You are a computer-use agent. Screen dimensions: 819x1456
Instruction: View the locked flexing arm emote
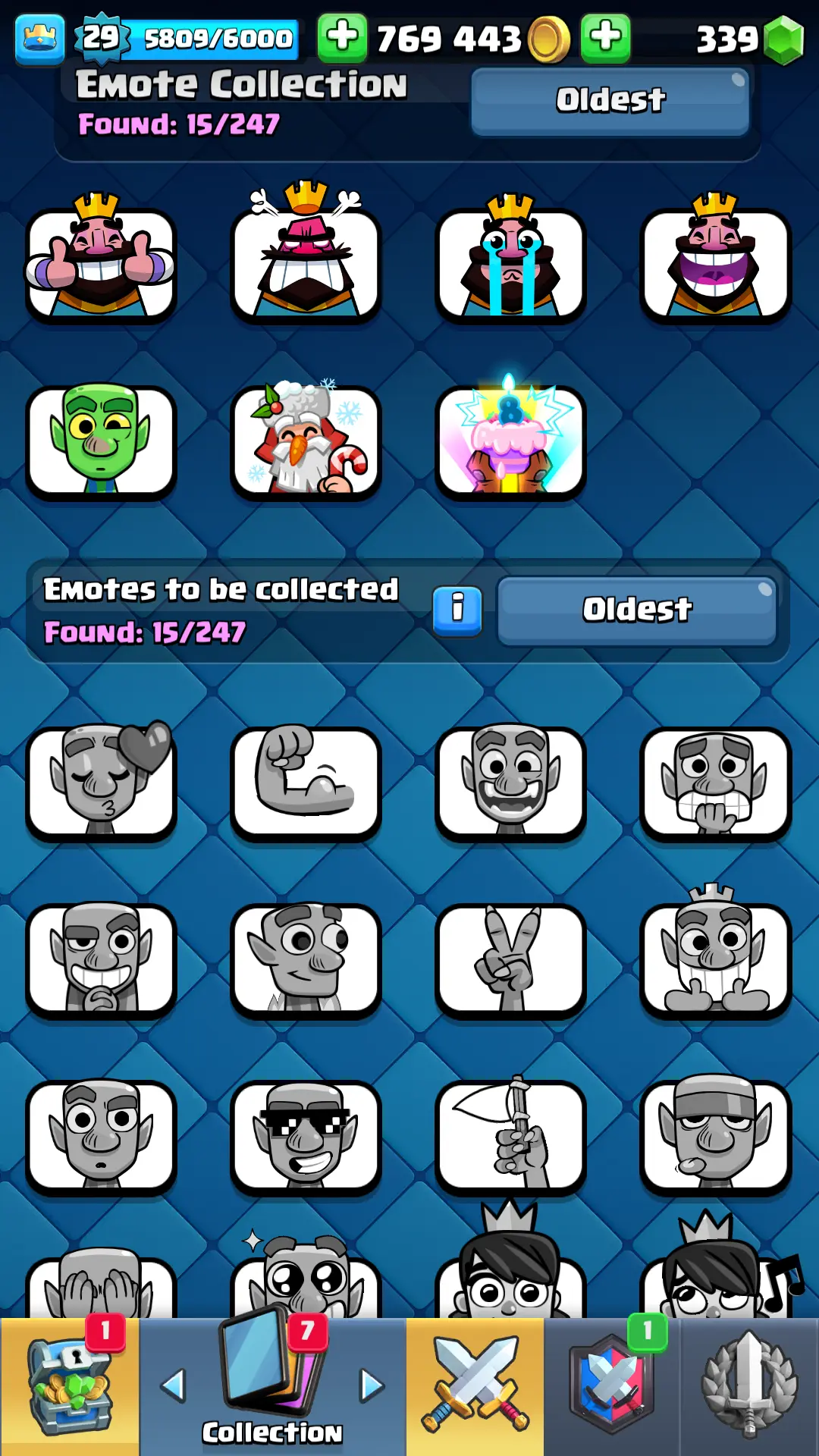tap(306, 781)
